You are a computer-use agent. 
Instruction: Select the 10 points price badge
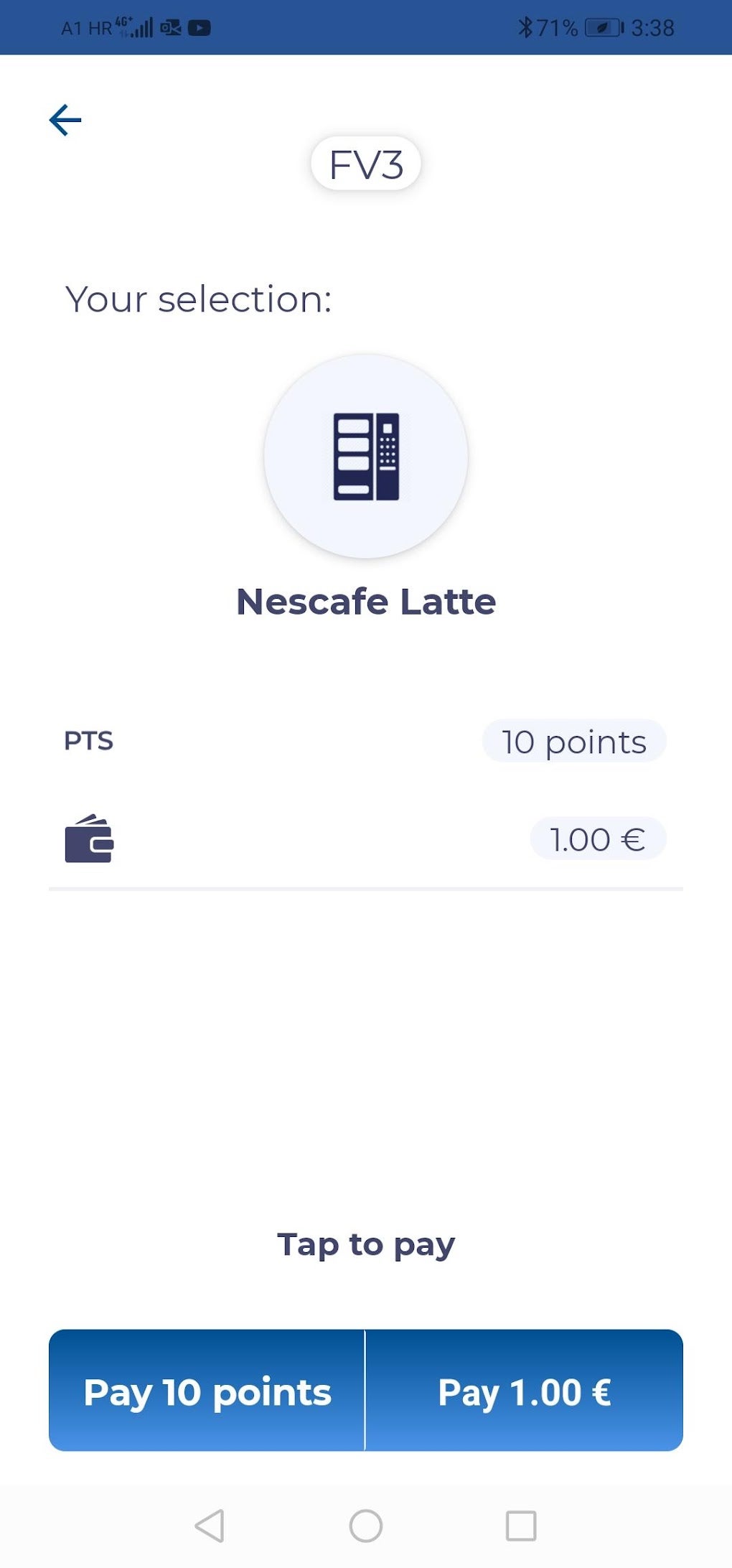tap(573, 742)
